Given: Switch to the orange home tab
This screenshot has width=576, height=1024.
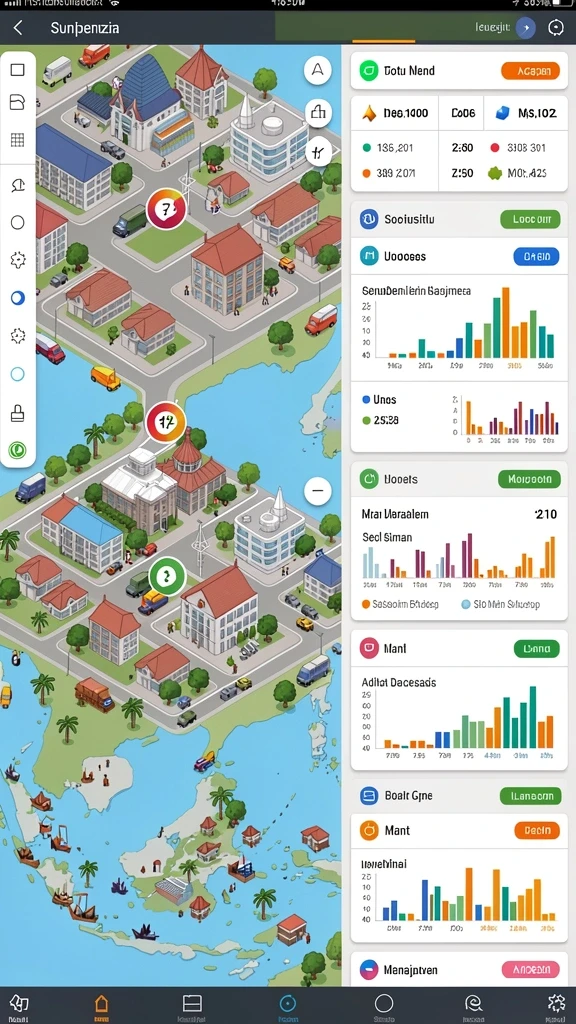Looking at the screenshot, I should pyautogui.click(x=101, y=1006).
